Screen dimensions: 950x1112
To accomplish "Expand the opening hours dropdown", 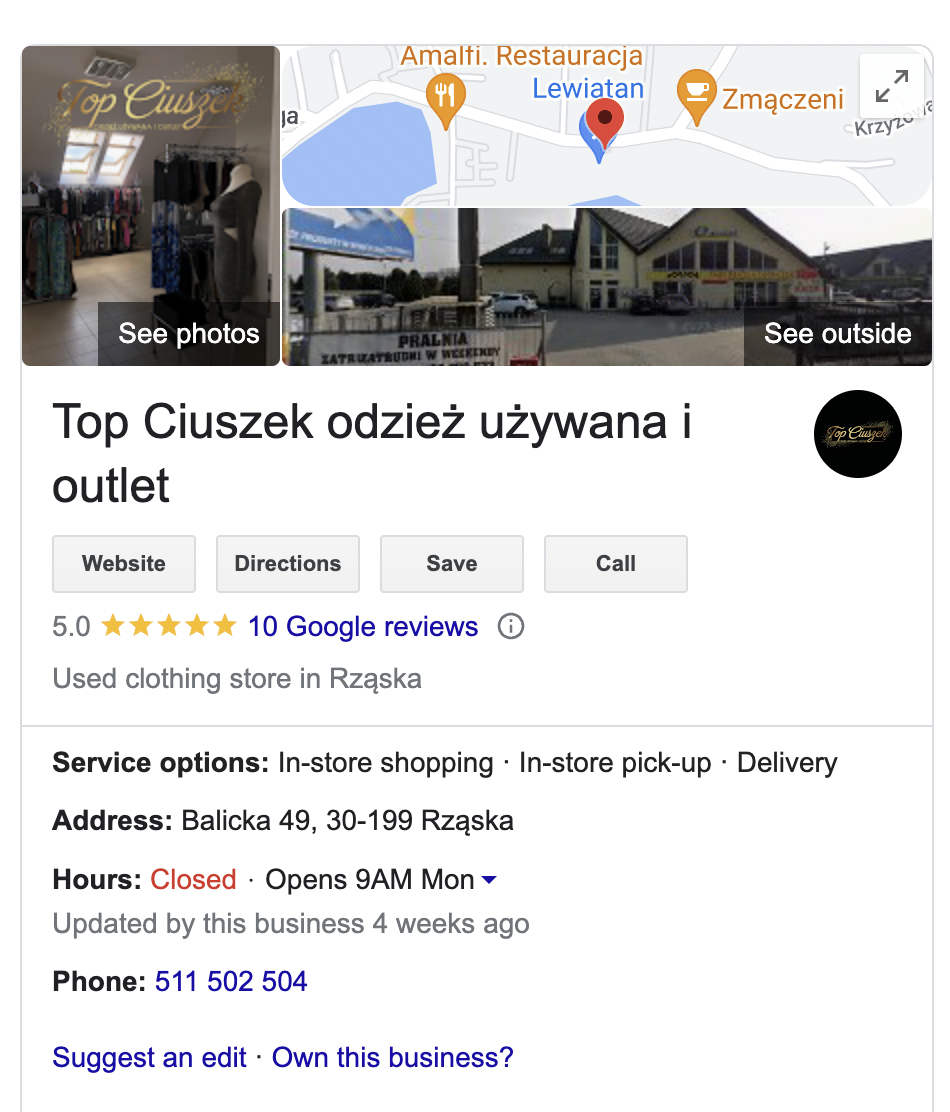I will [x=489, y=880].
